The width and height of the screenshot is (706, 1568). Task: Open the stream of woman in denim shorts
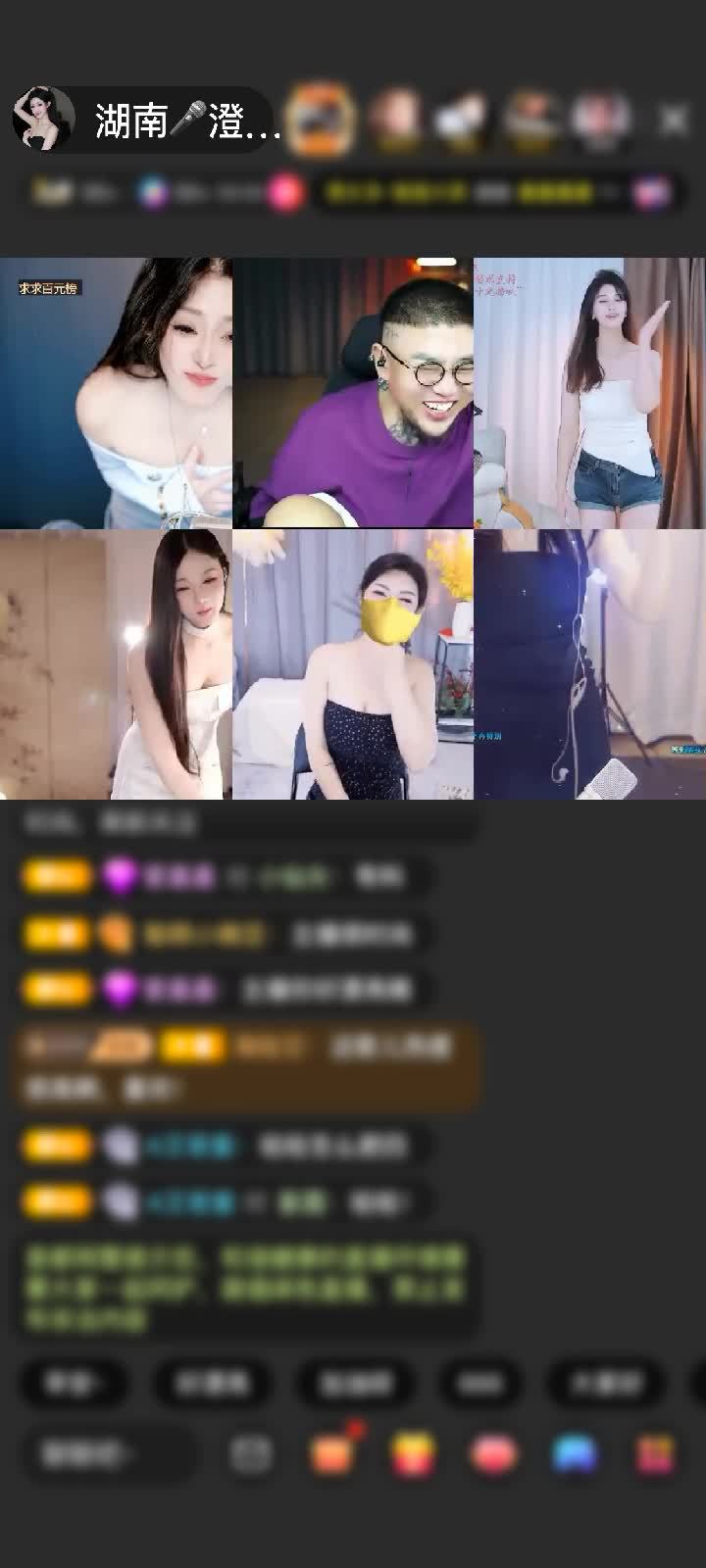point(589,393)
